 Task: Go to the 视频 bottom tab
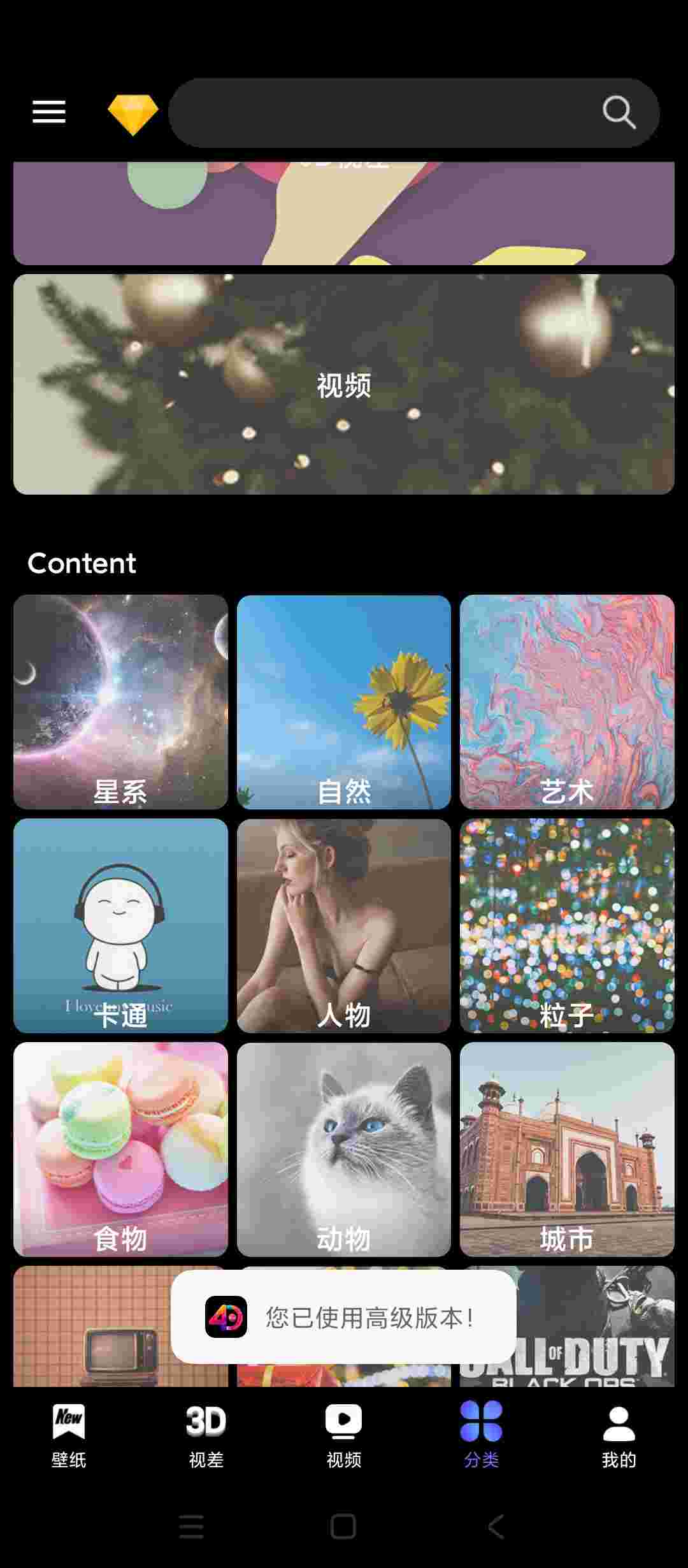coord(344,1434)
